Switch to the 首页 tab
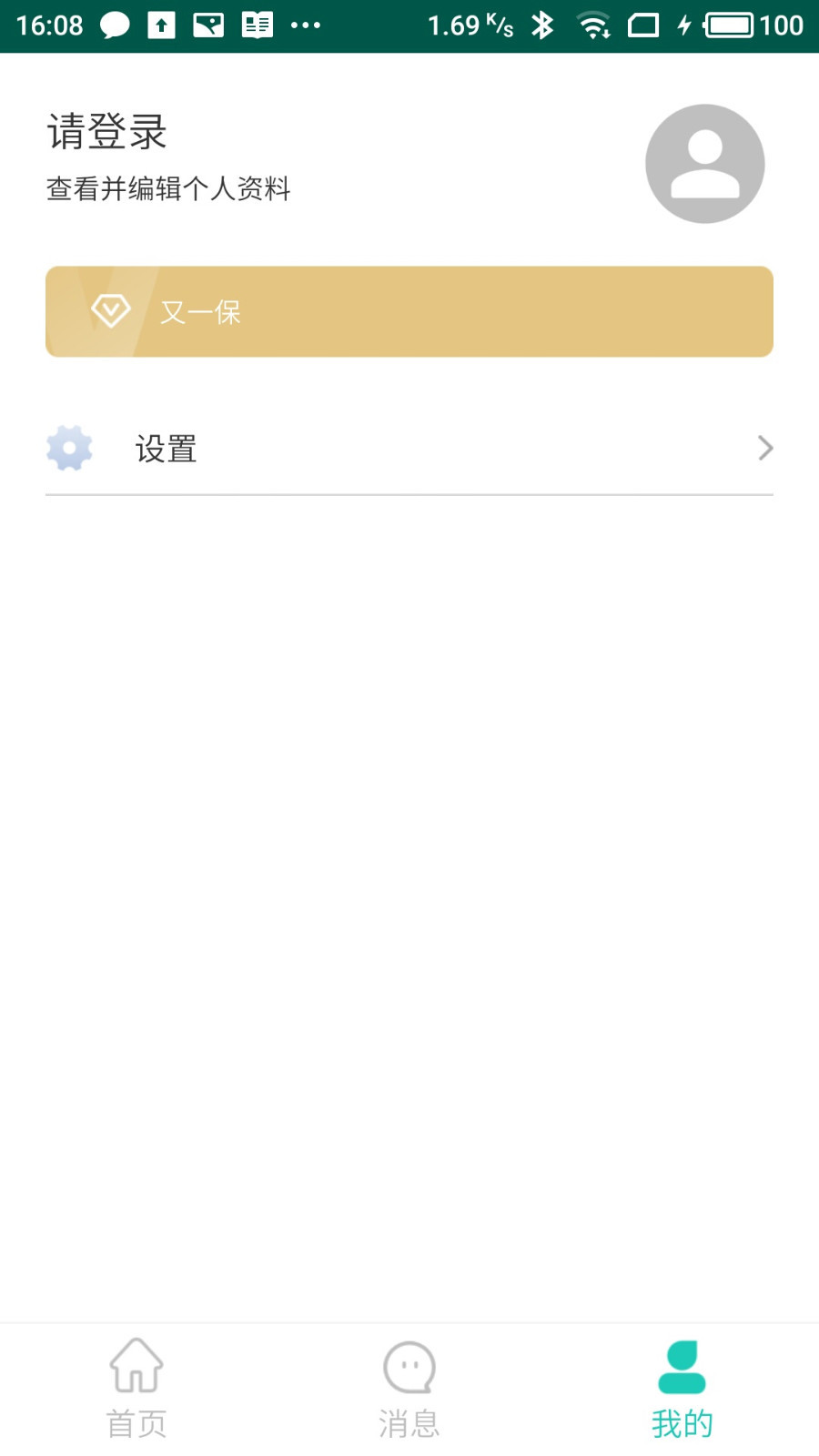 point(136,1389)
